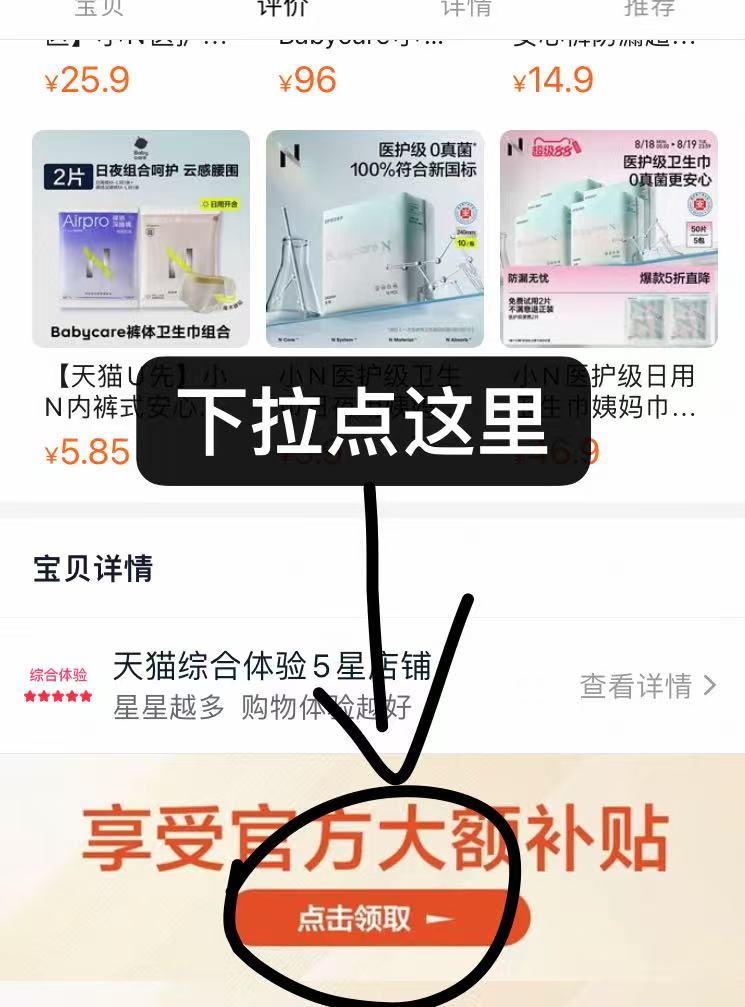
Task: Tap the five-star 综合体验 rating badge
Action: pos(56,682)
